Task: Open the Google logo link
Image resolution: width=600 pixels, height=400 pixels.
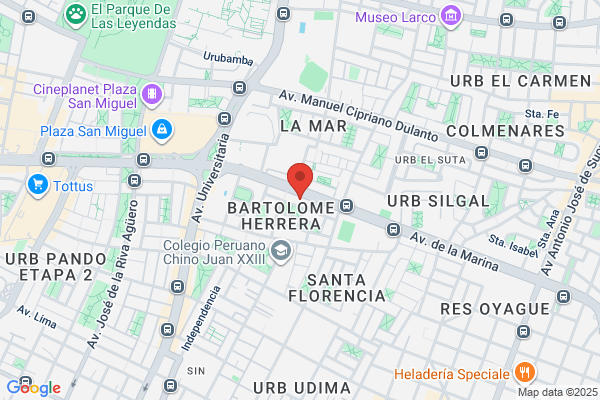Action: click(x=33, y=388)
